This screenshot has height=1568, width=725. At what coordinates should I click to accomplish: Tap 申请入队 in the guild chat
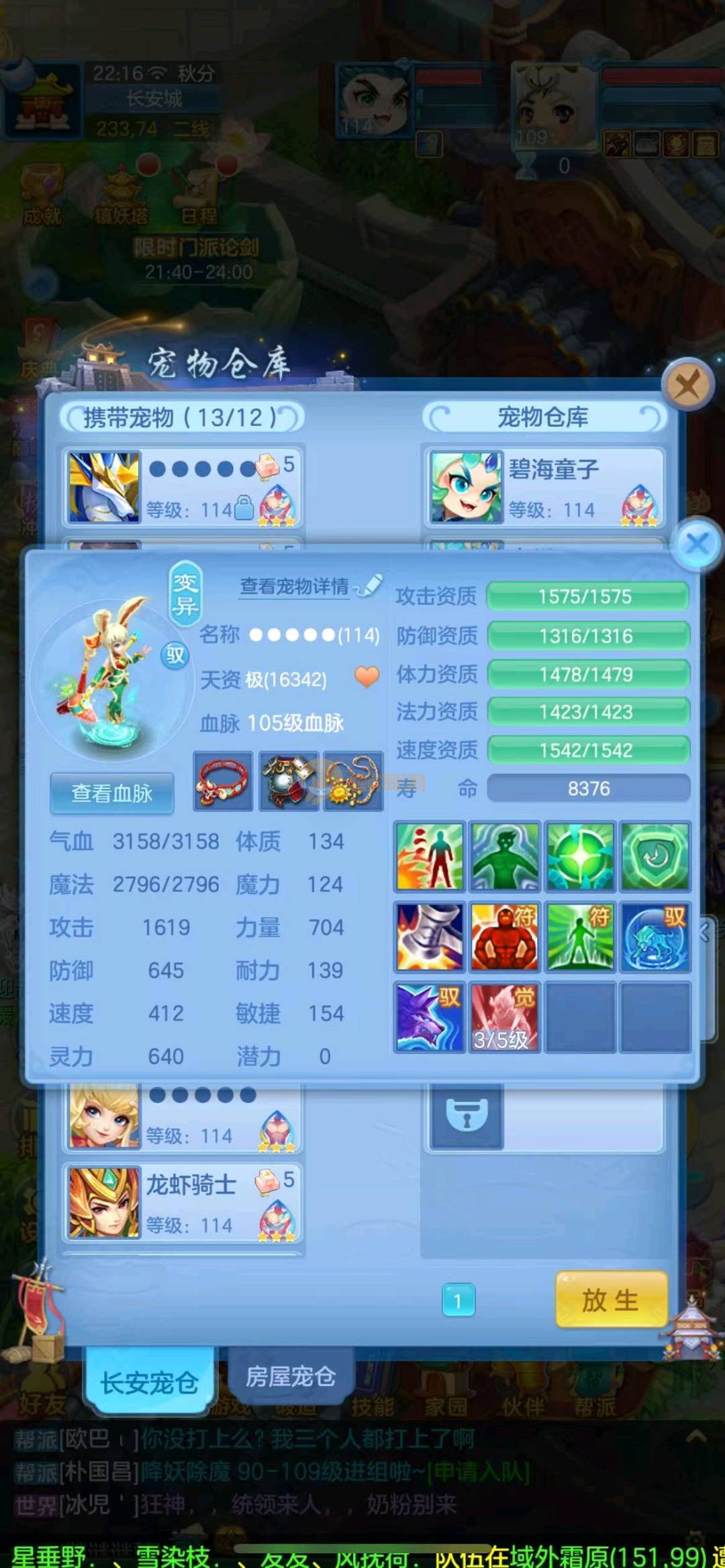(x=479, y=1472)
